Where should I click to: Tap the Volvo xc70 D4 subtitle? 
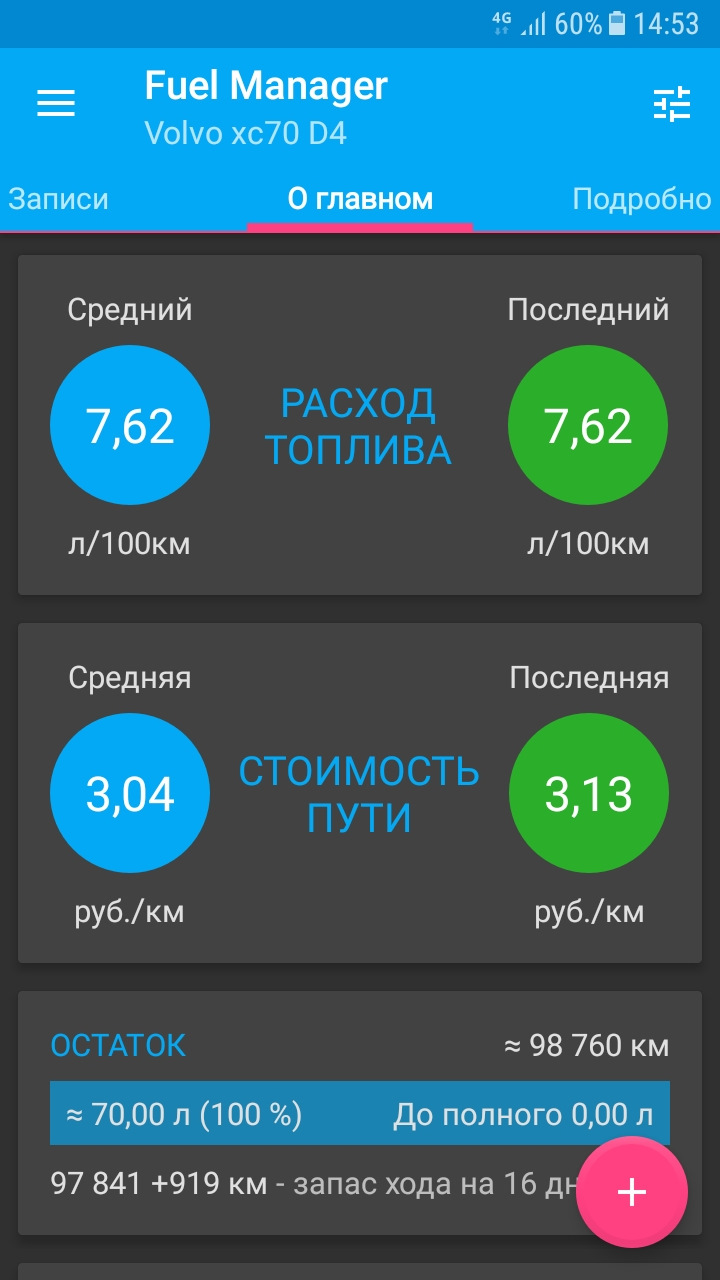242,131
